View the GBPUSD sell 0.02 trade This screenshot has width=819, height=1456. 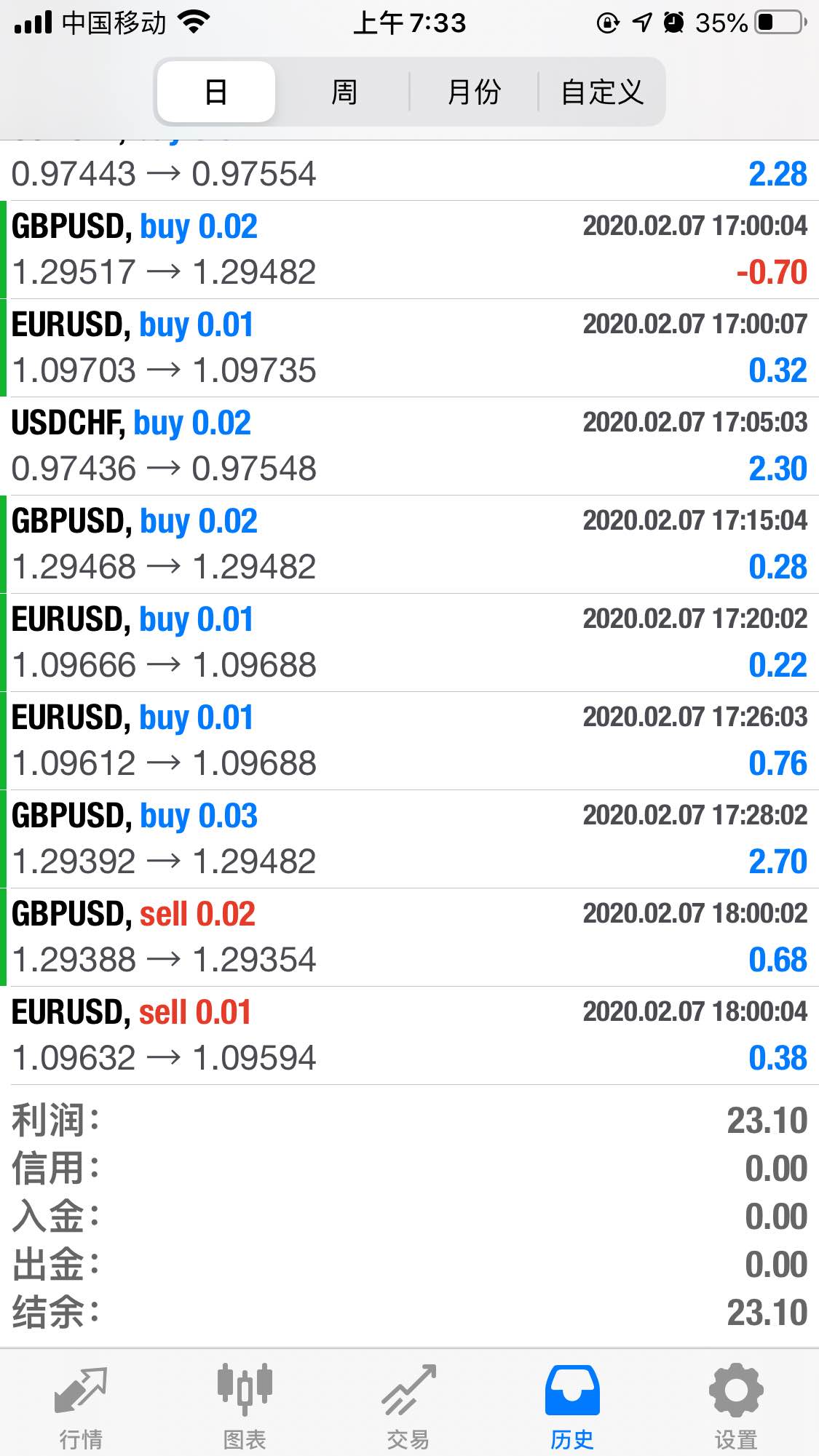point(409,937)
